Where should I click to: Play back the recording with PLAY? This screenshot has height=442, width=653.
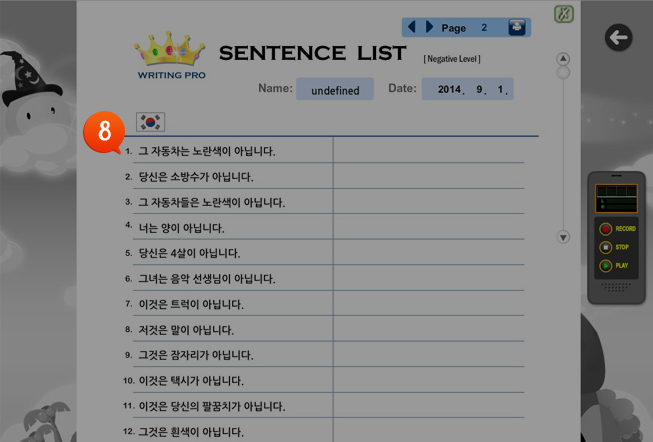[606, 266]
